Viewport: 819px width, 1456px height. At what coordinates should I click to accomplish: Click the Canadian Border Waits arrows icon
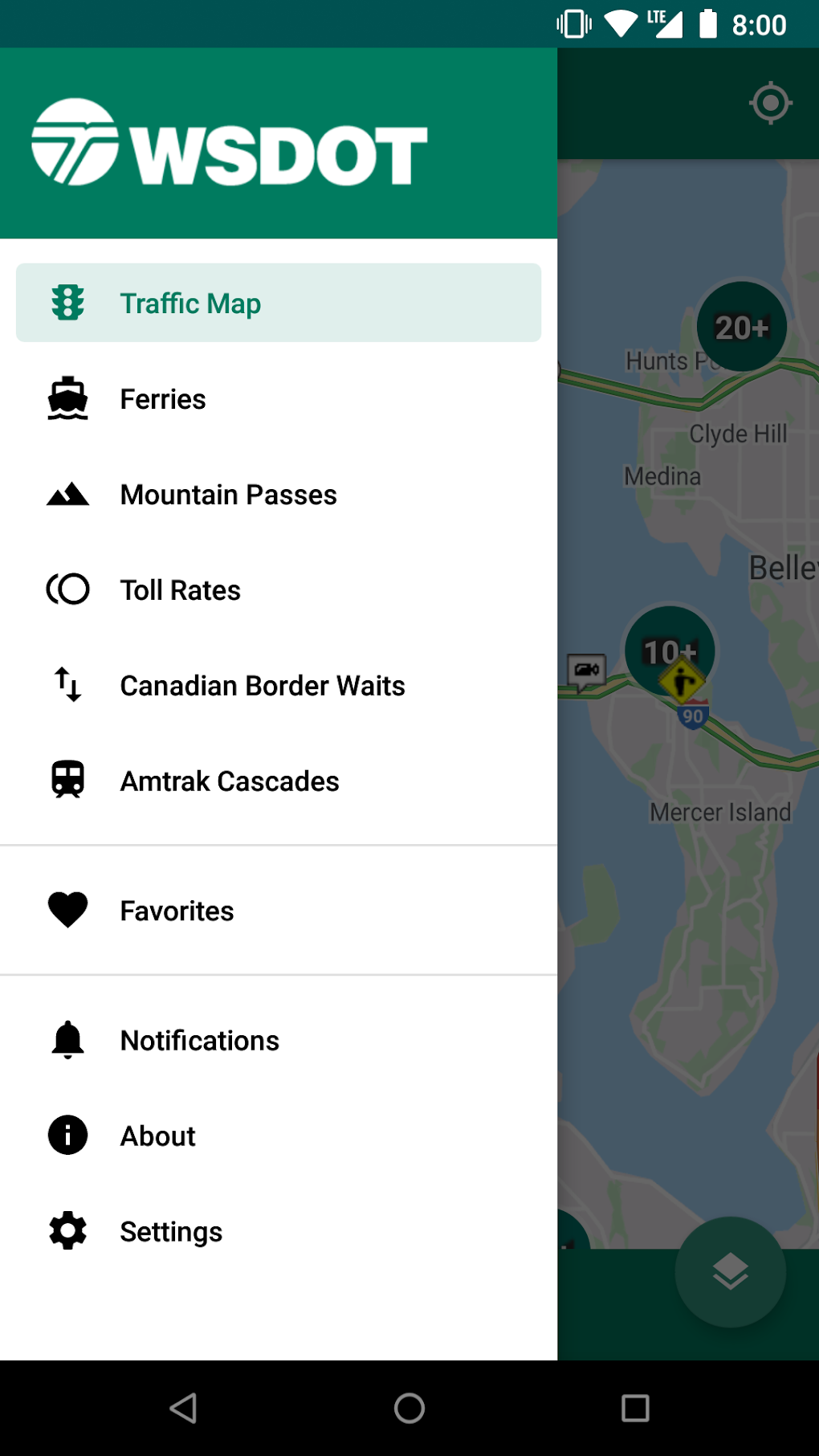click(x=67, y=686)
